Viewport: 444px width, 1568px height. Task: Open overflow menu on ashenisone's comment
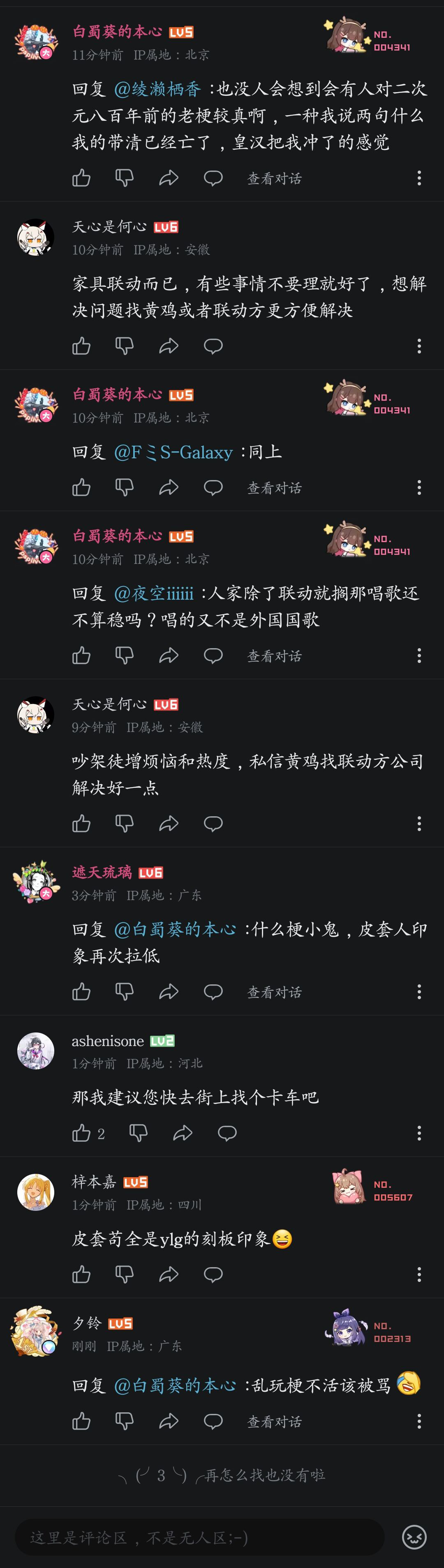pyautogui.click(x=419, y=1133)
